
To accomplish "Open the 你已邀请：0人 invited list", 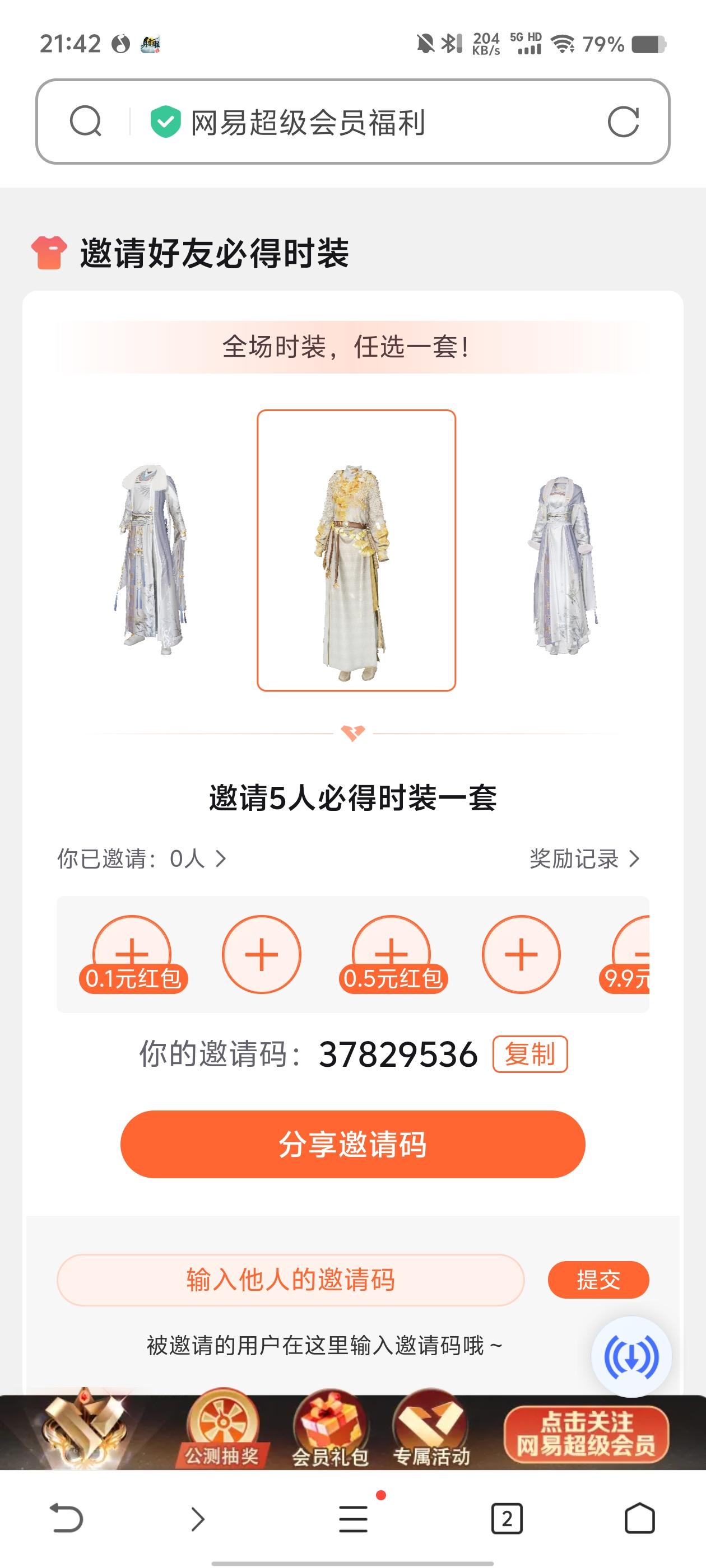I will click(142, 859).
